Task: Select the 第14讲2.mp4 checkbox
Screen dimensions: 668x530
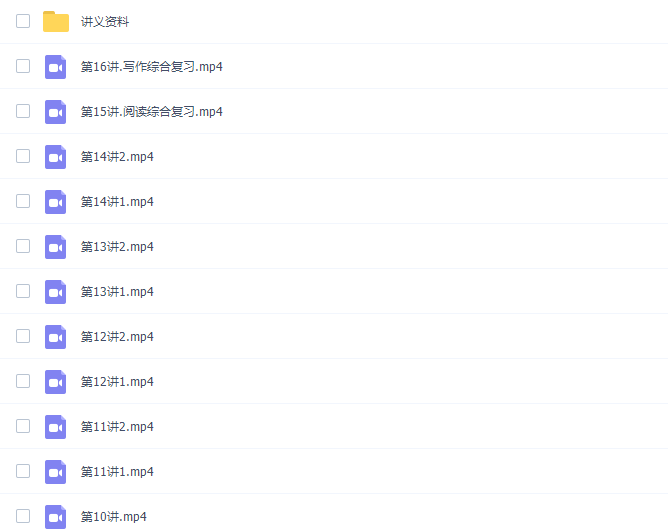Action: coord(23,156)
